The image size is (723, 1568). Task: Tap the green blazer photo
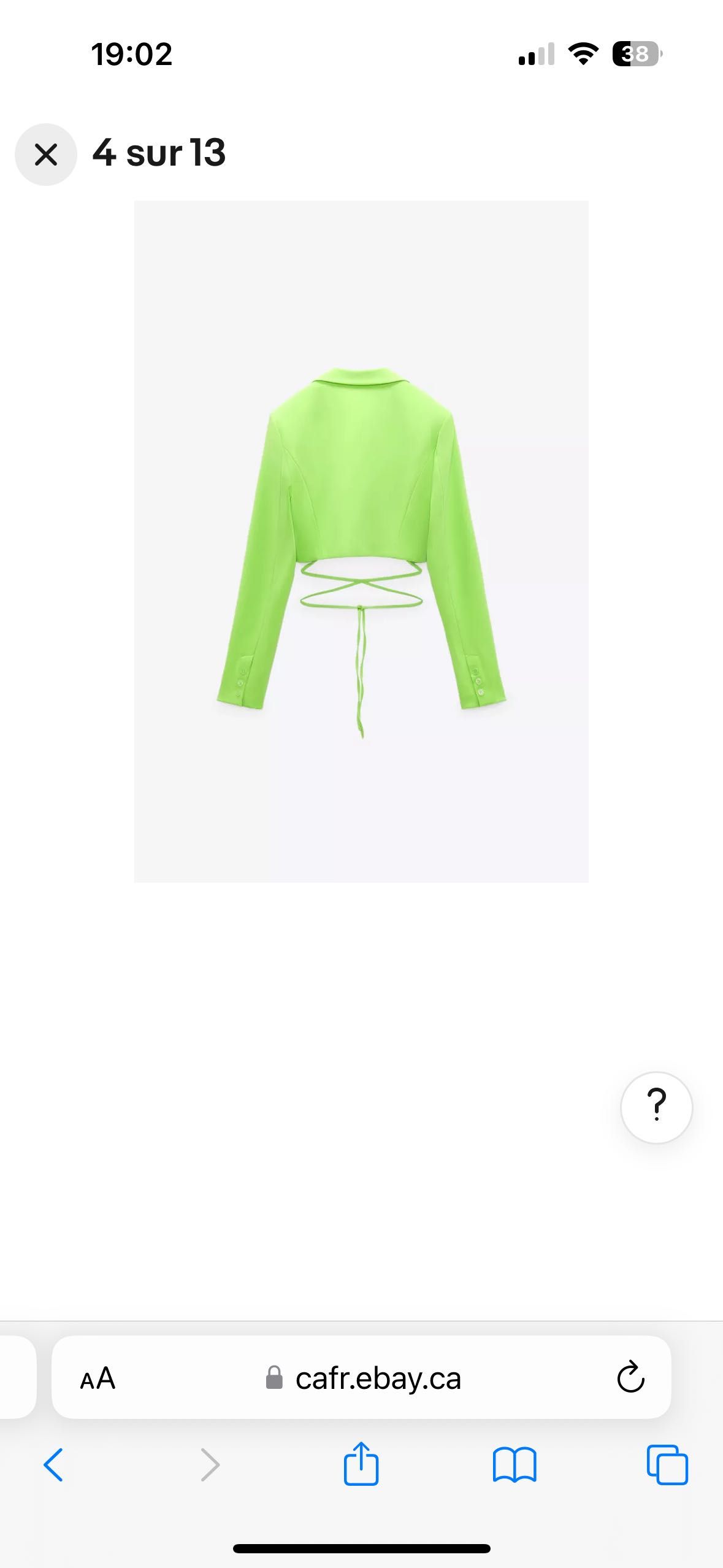[x=361, y=541]
